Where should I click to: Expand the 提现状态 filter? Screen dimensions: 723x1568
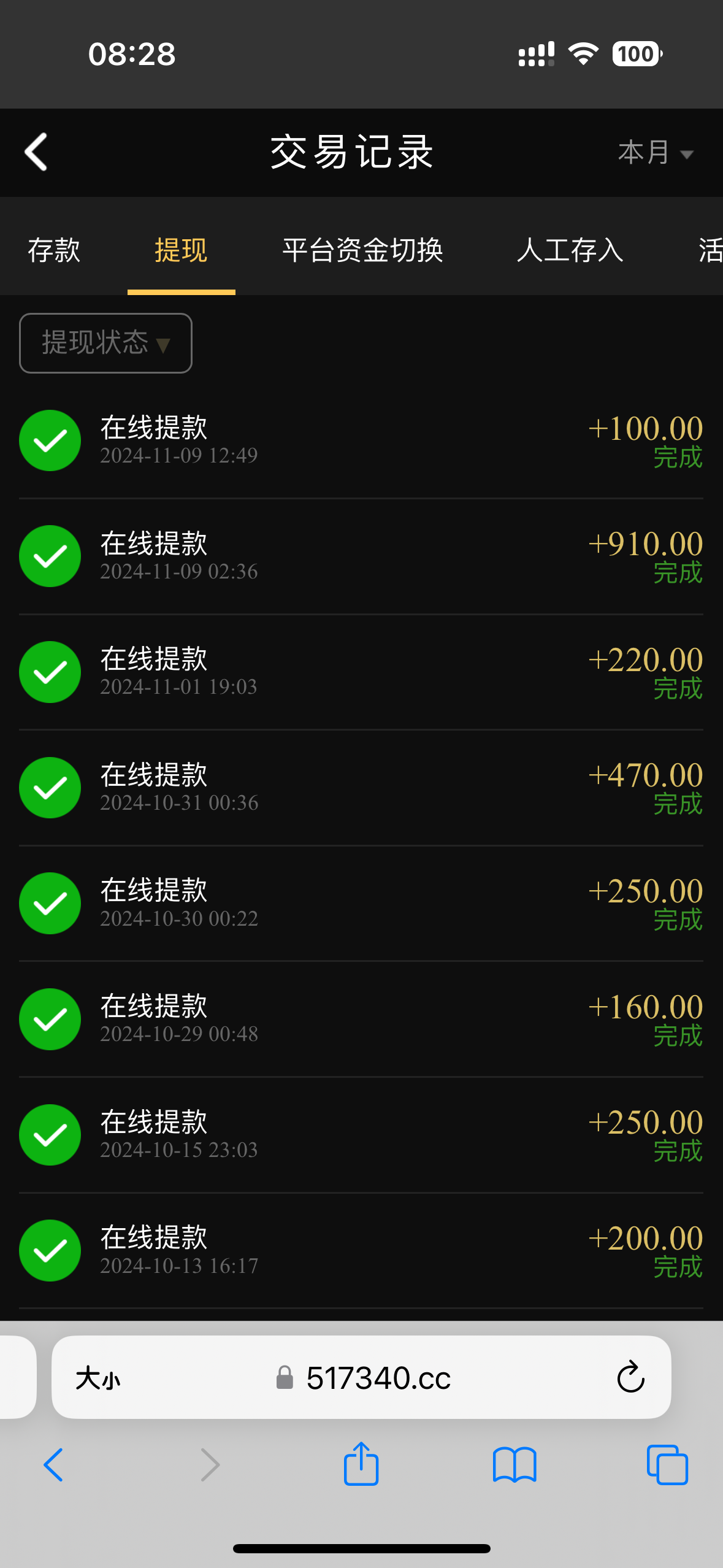105,343
